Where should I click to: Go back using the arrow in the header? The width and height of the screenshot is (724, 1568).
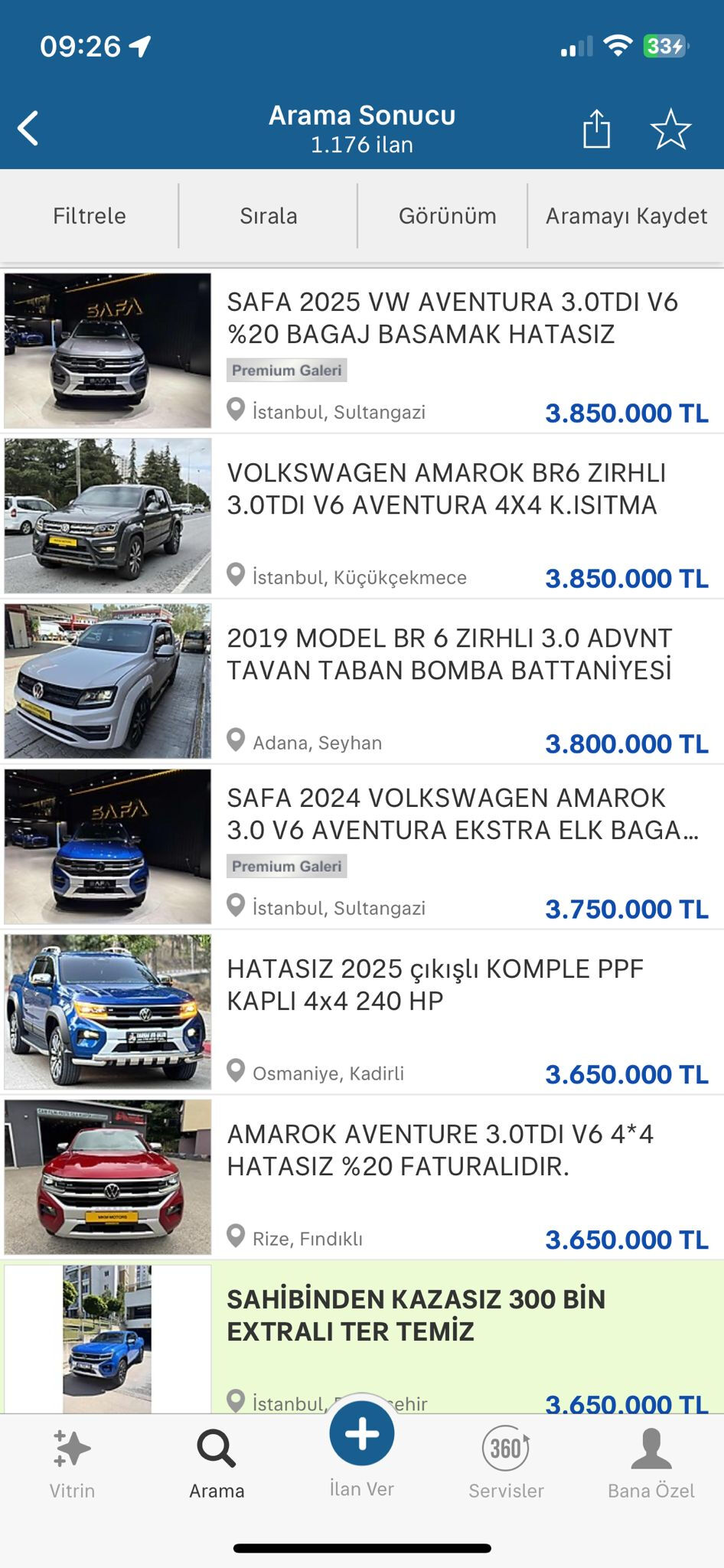point(28,128)
